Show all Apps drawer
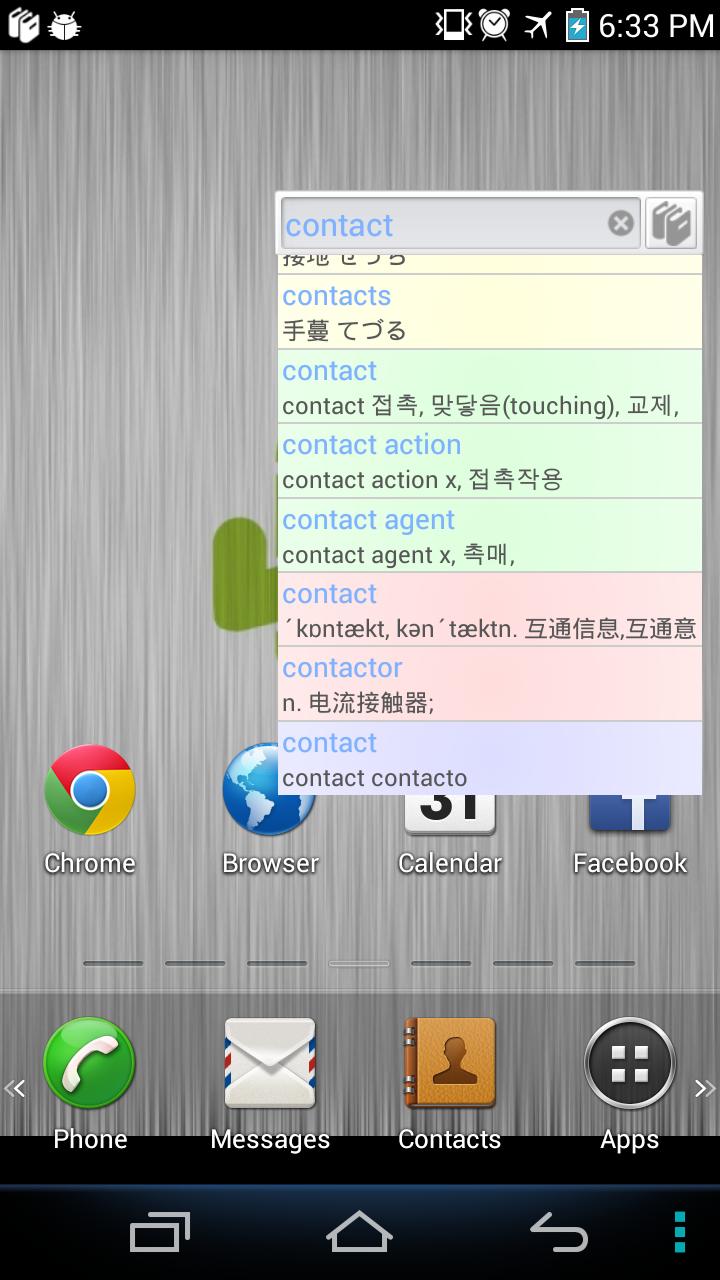 (630, 1082)
